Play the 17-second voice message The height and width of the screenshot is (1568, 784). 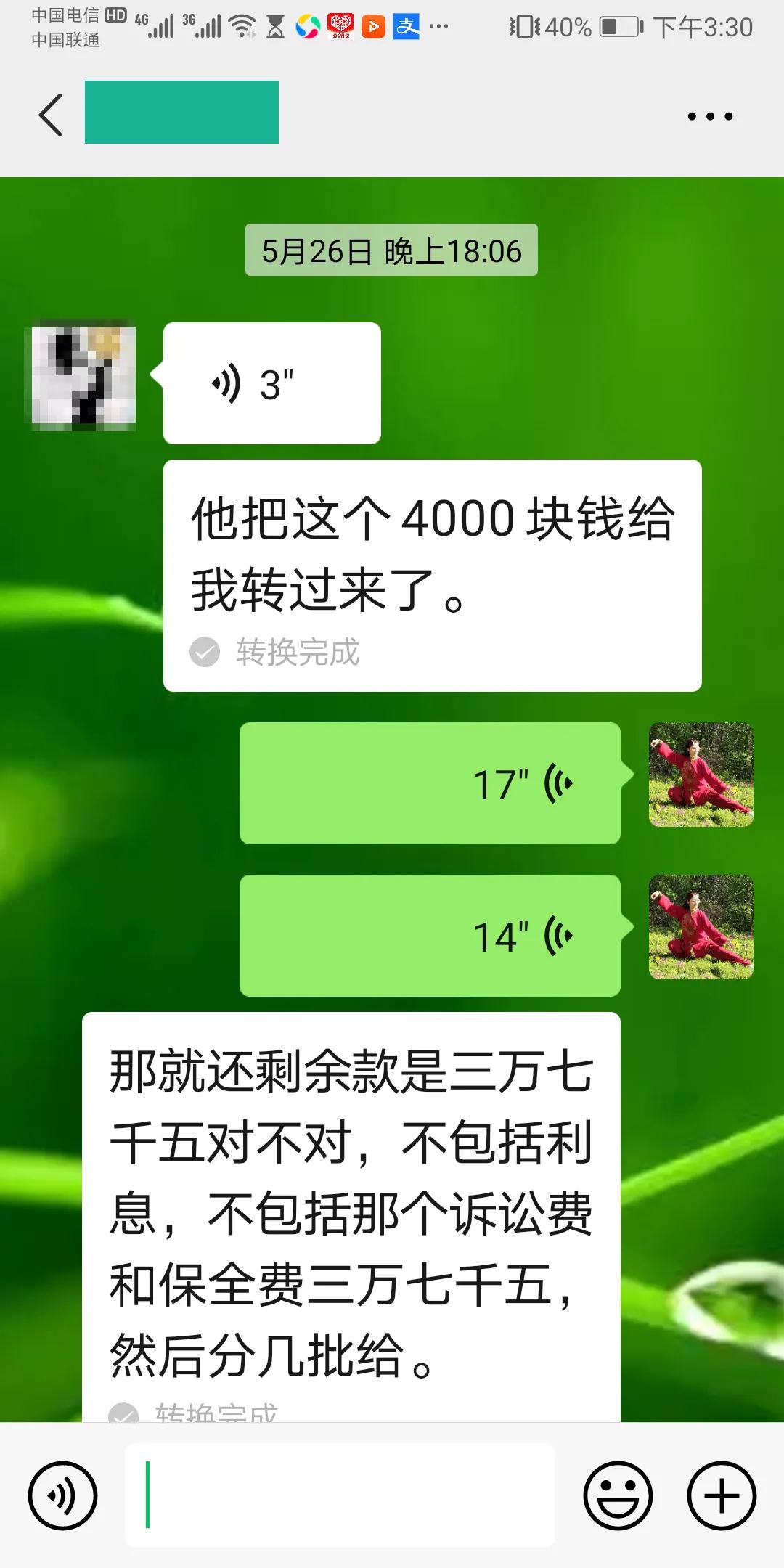430,783
